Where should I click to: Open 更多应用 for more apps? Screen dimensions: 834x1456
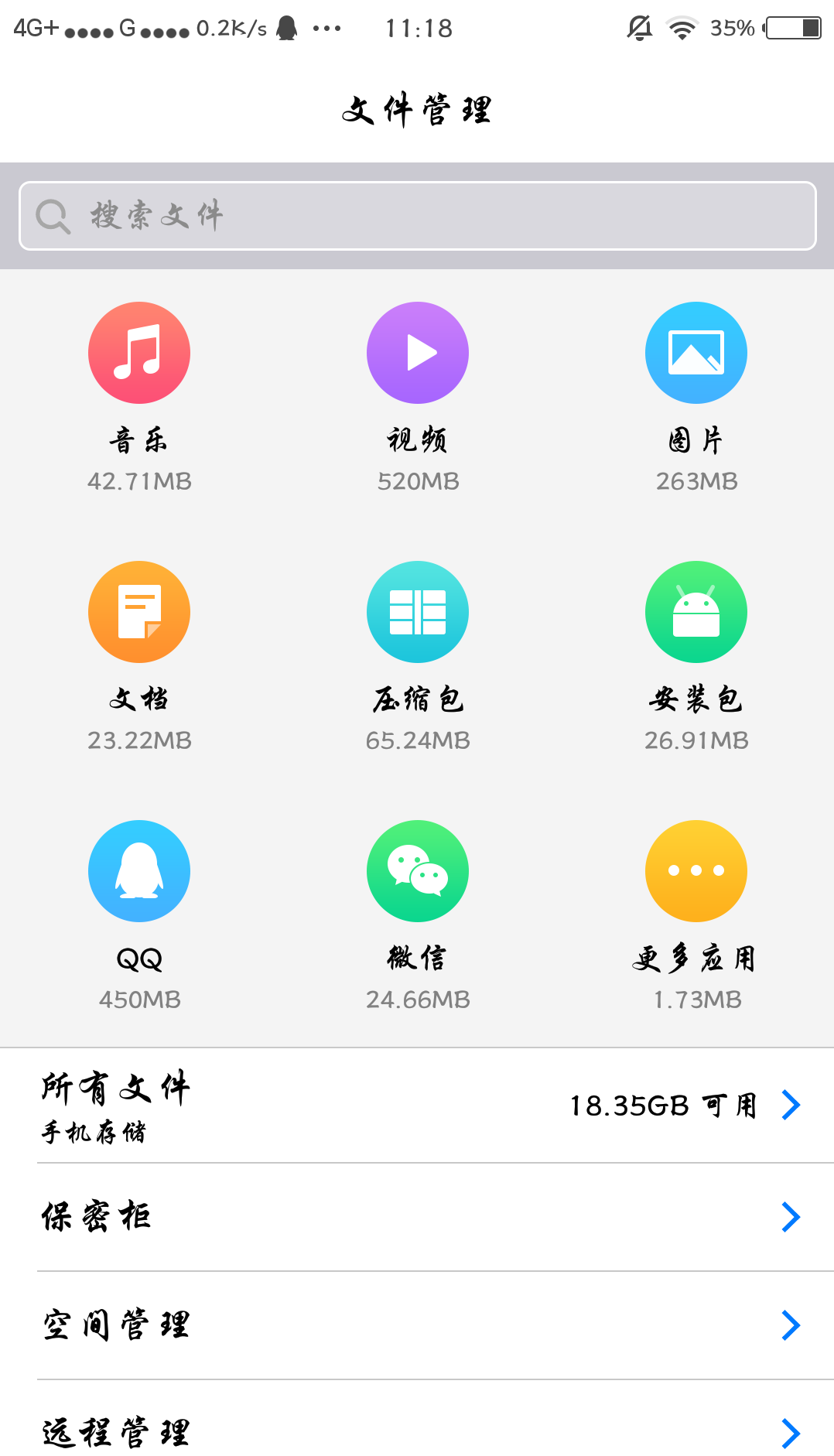click(696, 872)
